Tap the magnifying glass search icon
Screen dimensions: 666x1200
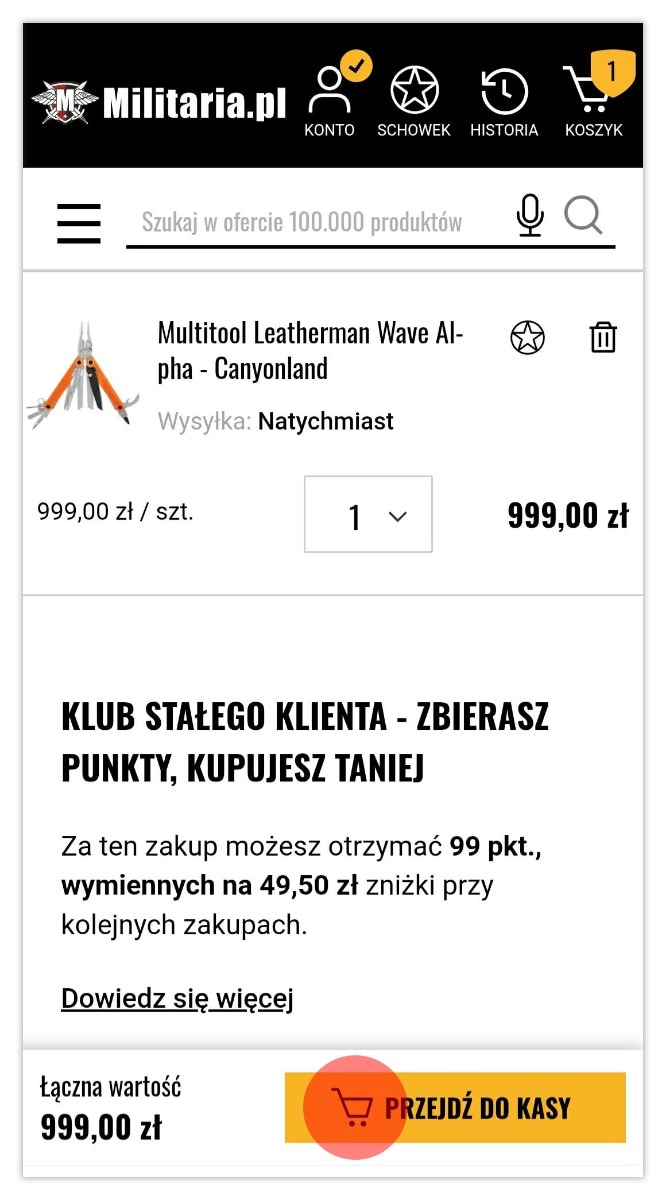click(x=583, y=216)
